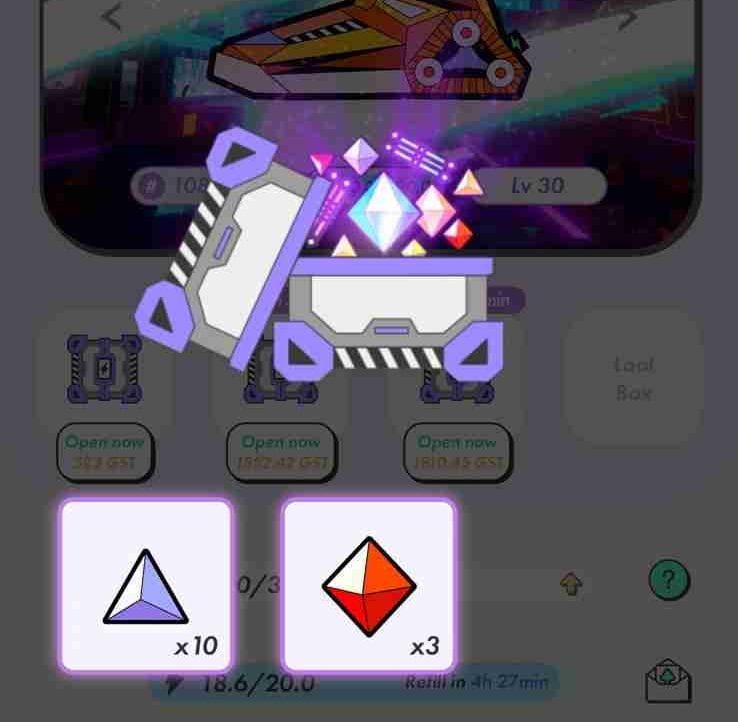738x722 pixels.
Task: Tap Open now for 1512.42 GST
Action: 281,453
